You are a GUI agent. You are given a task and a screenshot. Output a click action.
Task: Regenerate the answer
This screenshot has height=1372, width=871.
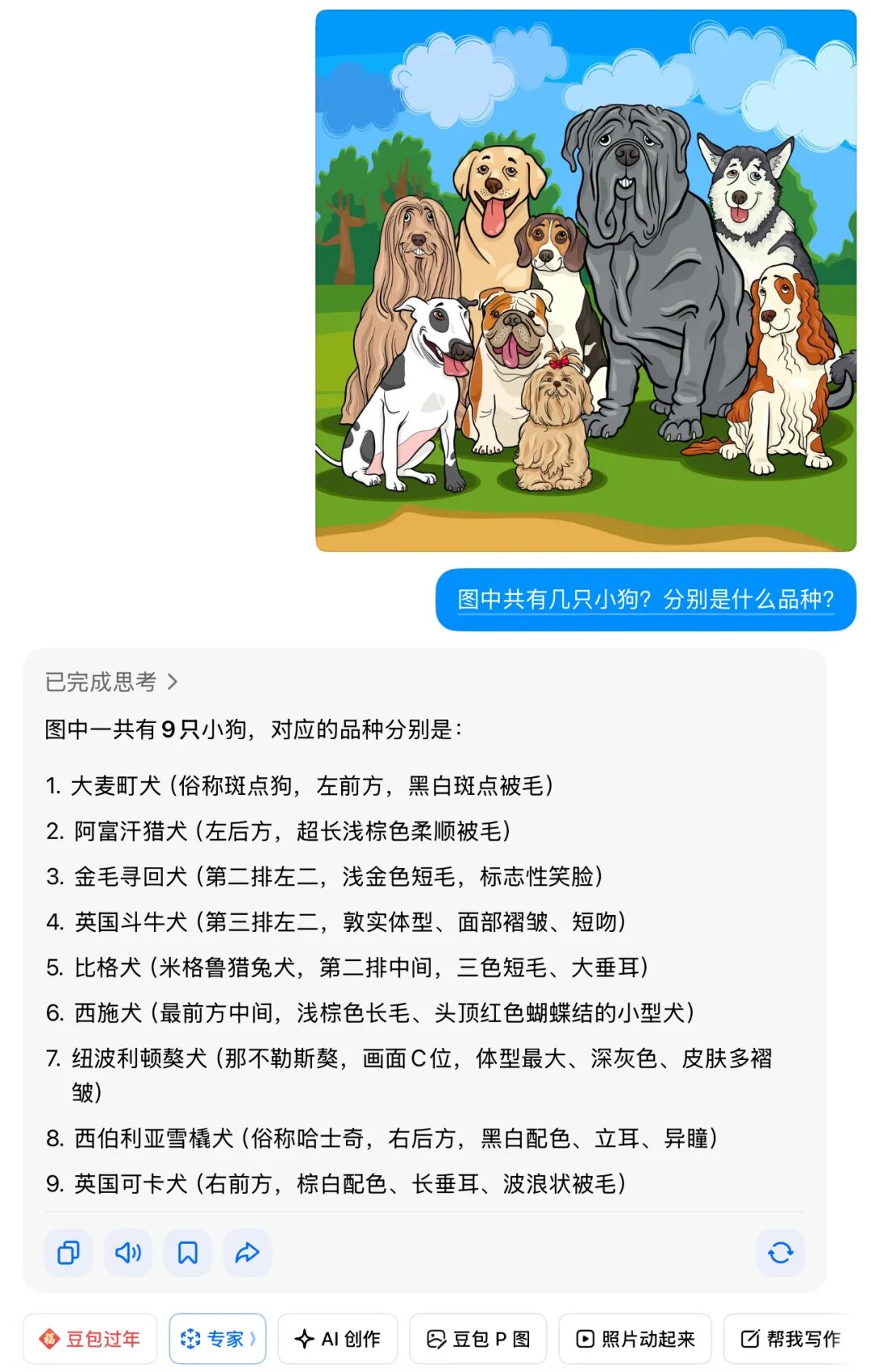(780, 1253)
